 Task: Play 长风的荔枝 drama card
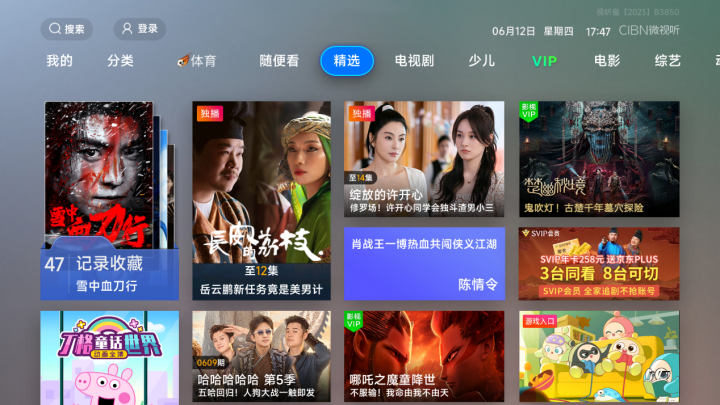(x=261, y=200)
